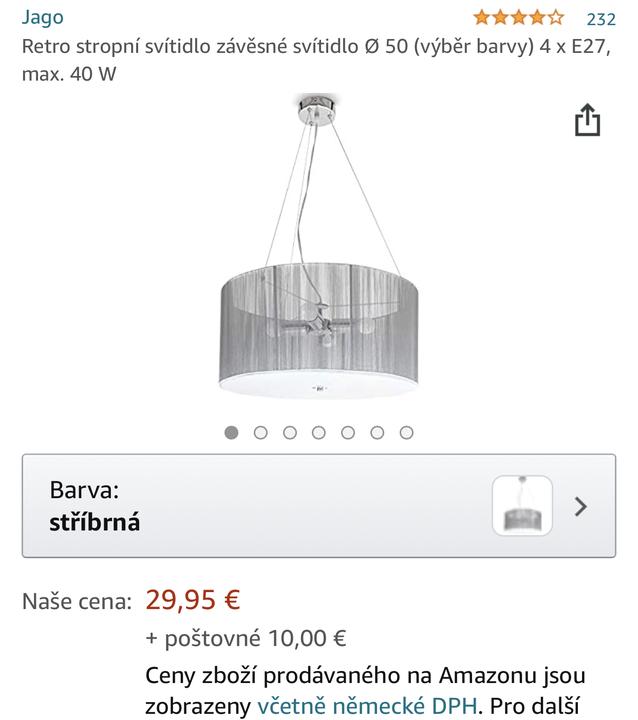This screenshot has width=638, height=720.
Task: Open the Jago brand link
Action: (43, 17)
